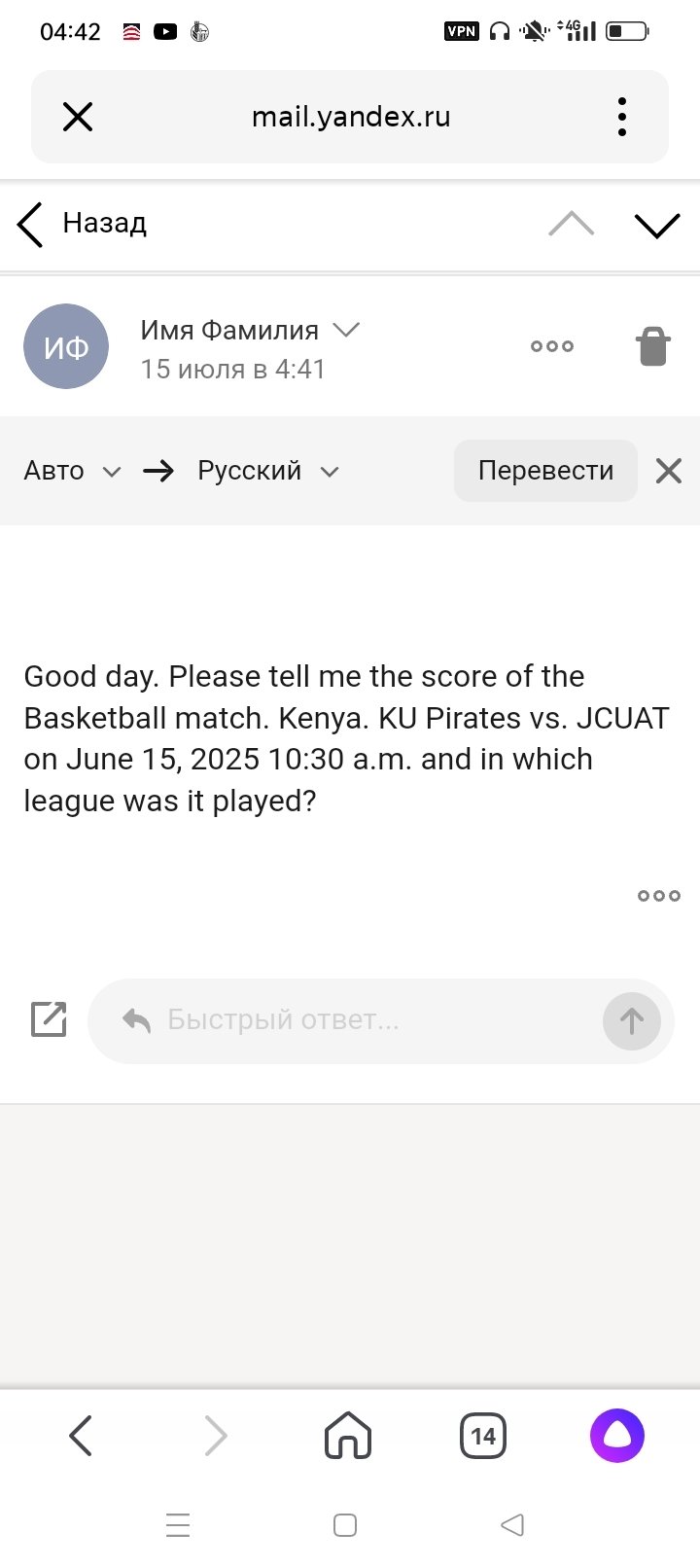Launch the Alice assistant purple button
The height and width of the screenshot is (1568, 700).
(x=617, y=1436)
